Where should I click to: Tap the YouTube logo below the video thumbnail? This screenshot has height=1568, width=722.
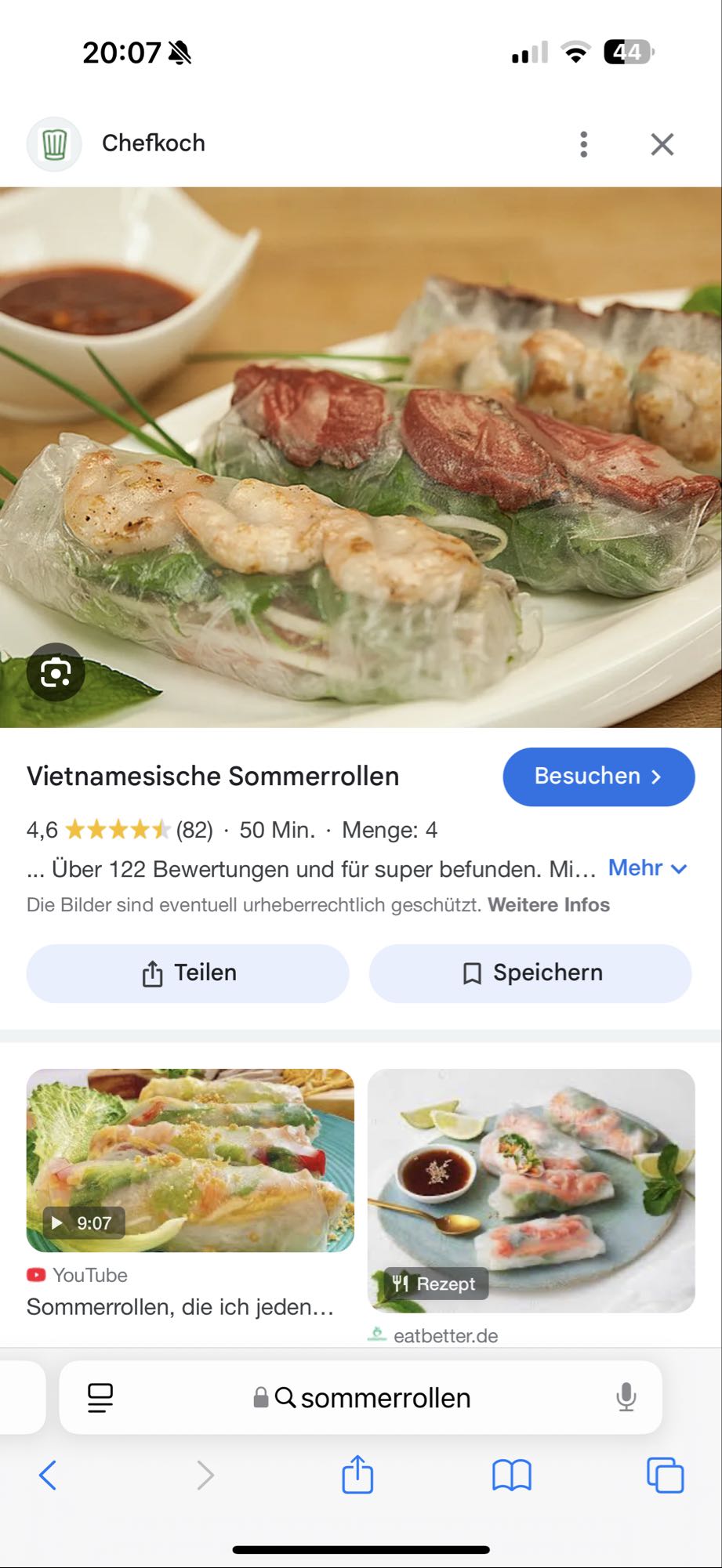pyautogui.click(x=35, y=1275)
